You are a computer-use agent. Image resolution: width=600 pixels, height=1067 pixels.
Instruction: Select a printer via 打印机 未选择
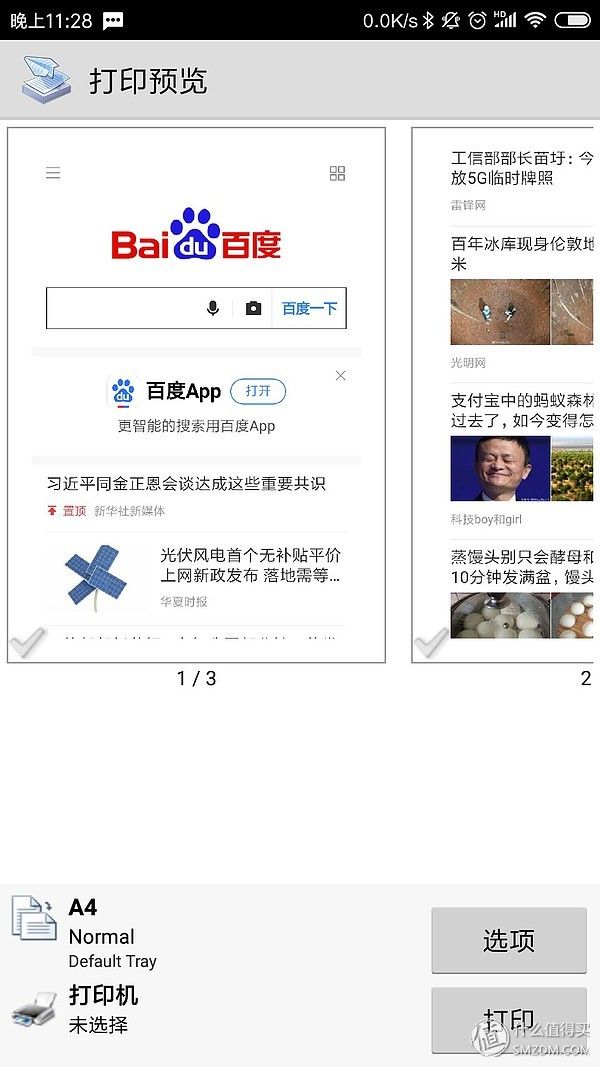coord(103,1009)
